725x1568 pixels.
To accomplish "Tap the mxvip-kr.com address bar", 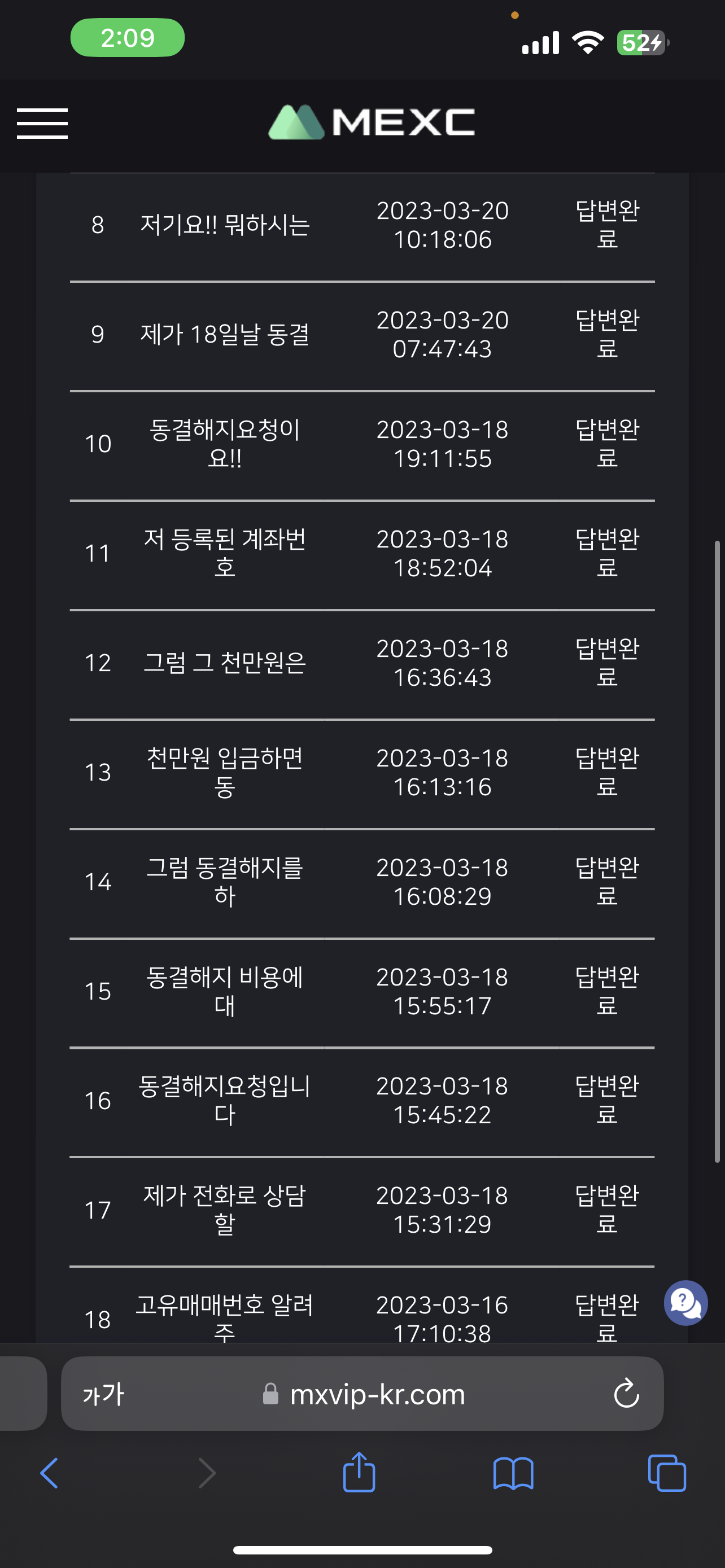I will [x=377, y=1395].
